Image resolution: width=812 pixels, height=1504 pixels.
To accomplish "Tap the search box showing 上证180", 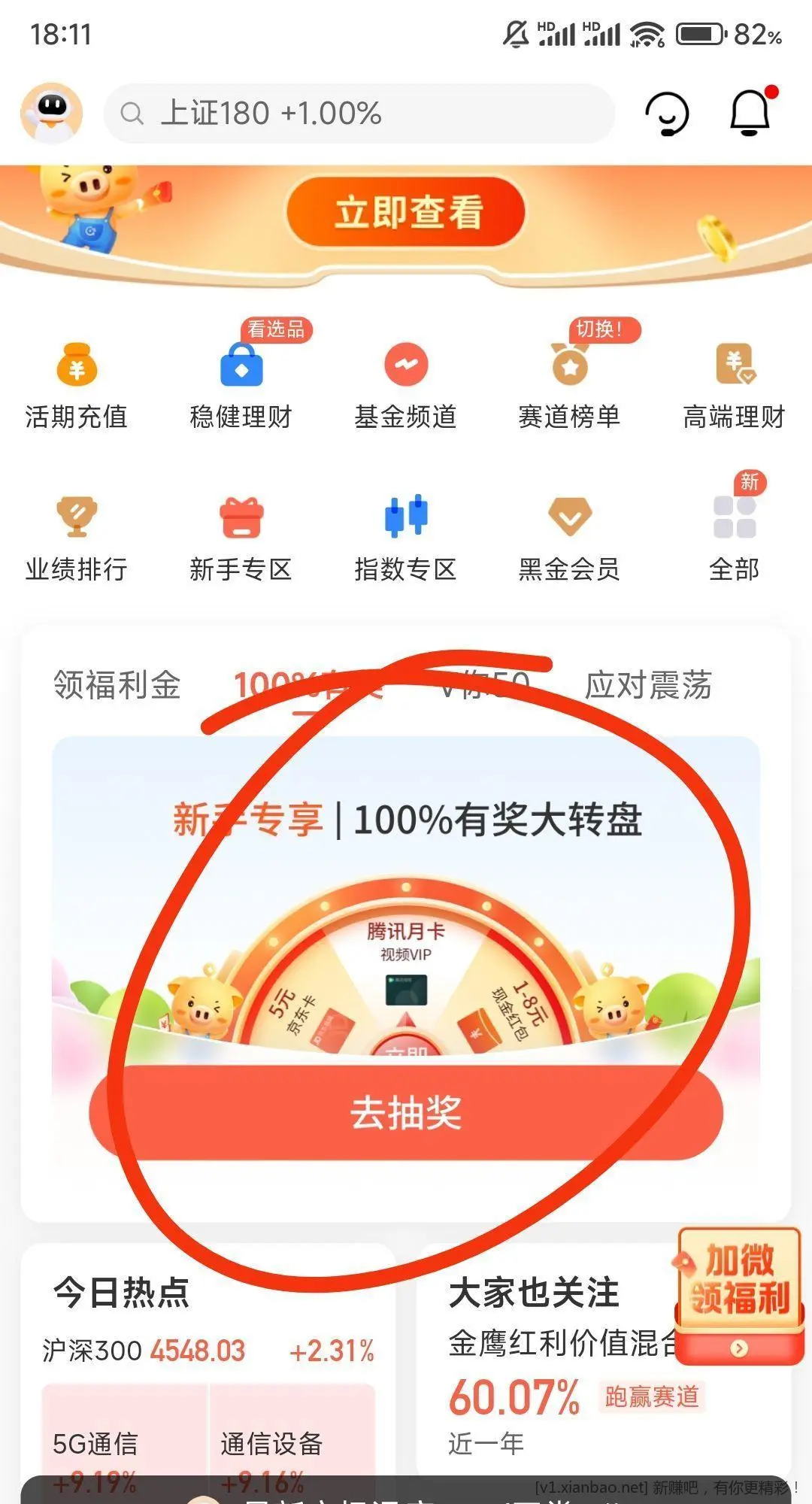I will pyautogui.click(x=359, y=114).
